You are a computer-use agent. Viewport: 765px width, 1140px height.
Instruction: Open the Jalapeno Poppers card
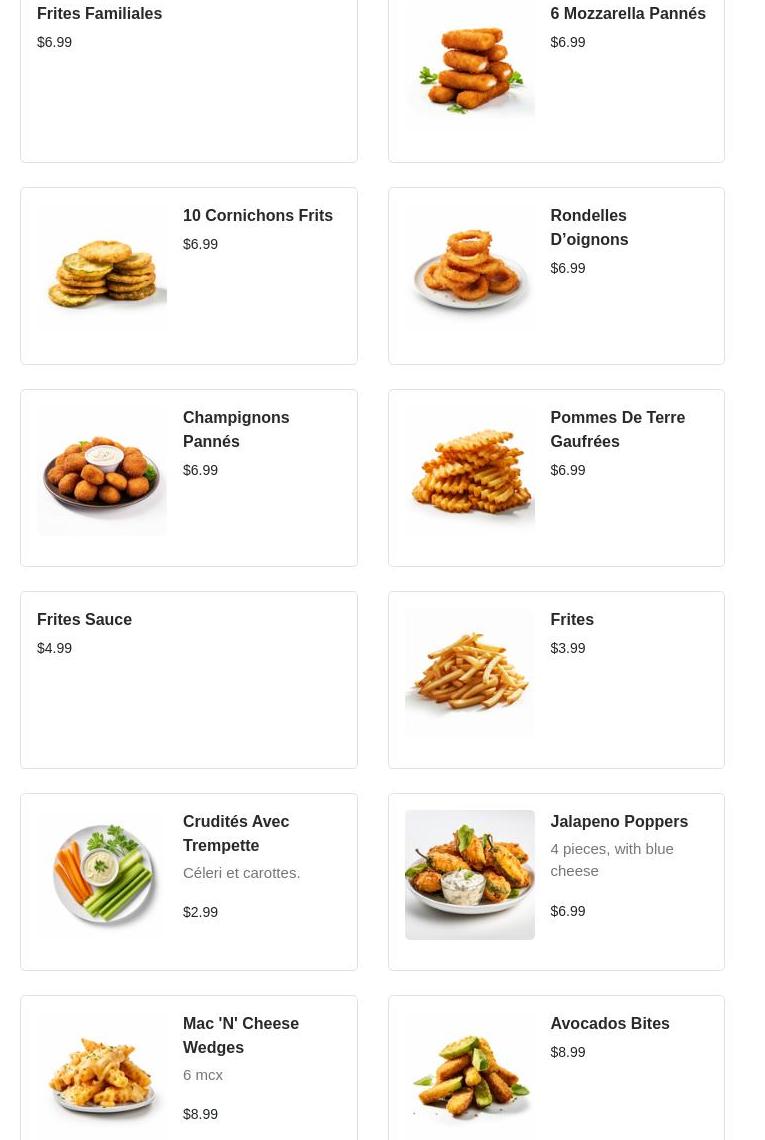[556, 882]
